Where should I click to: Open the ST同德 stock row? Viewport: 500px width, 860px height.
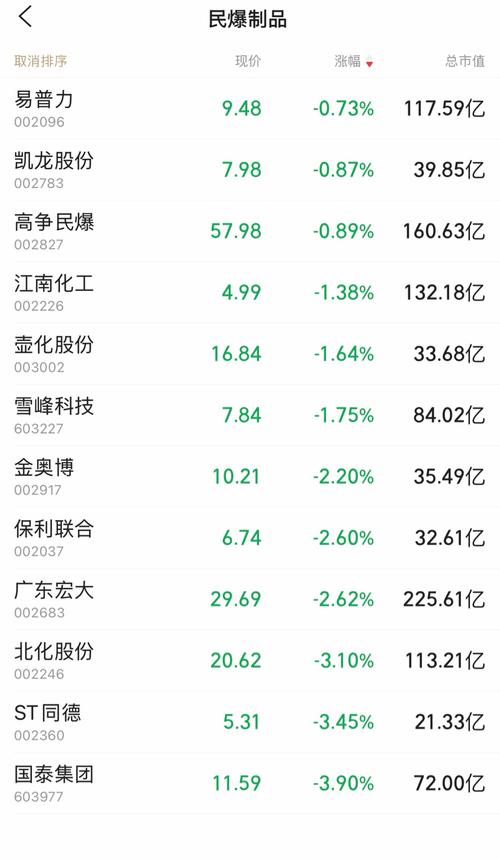coord(250,723)
